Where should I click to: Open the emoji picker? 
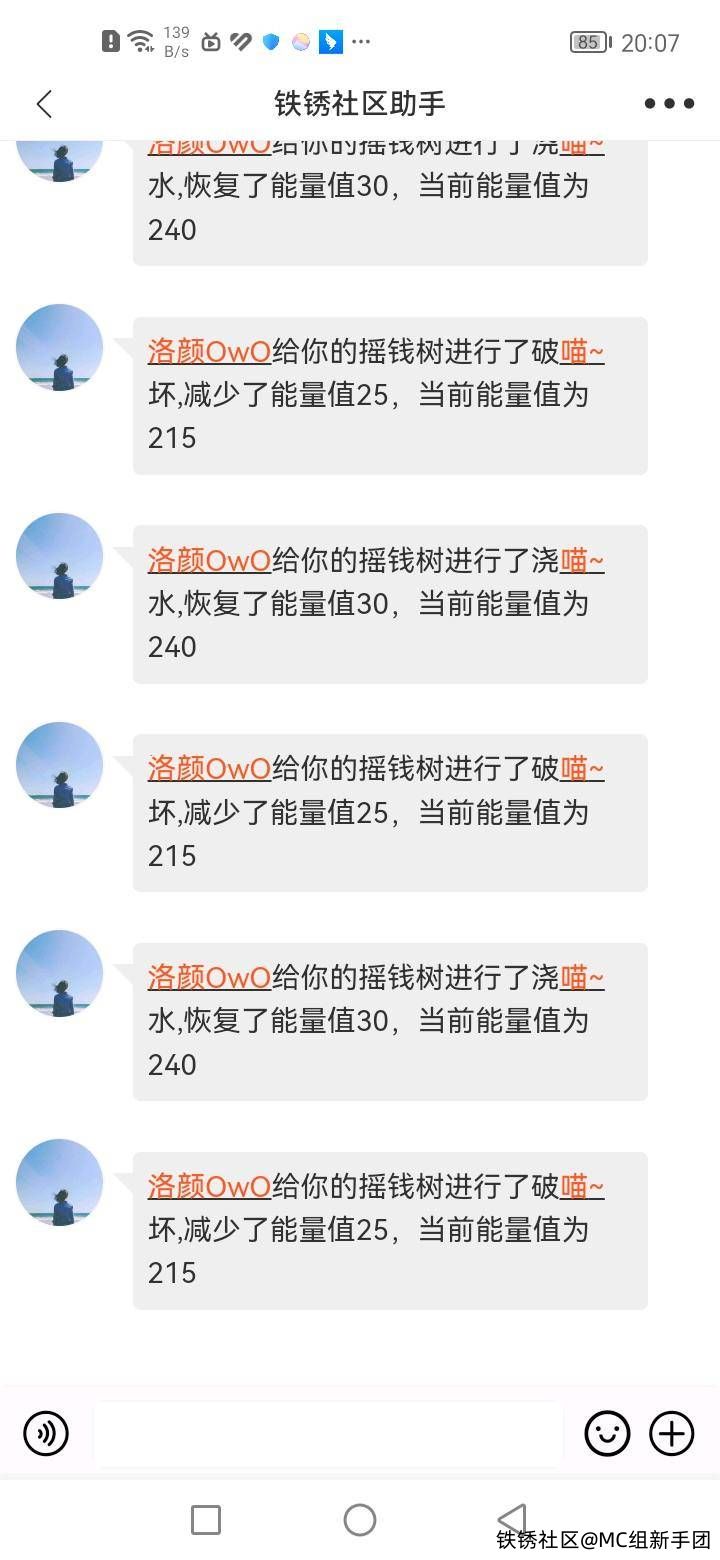[x=607, y=1433]
